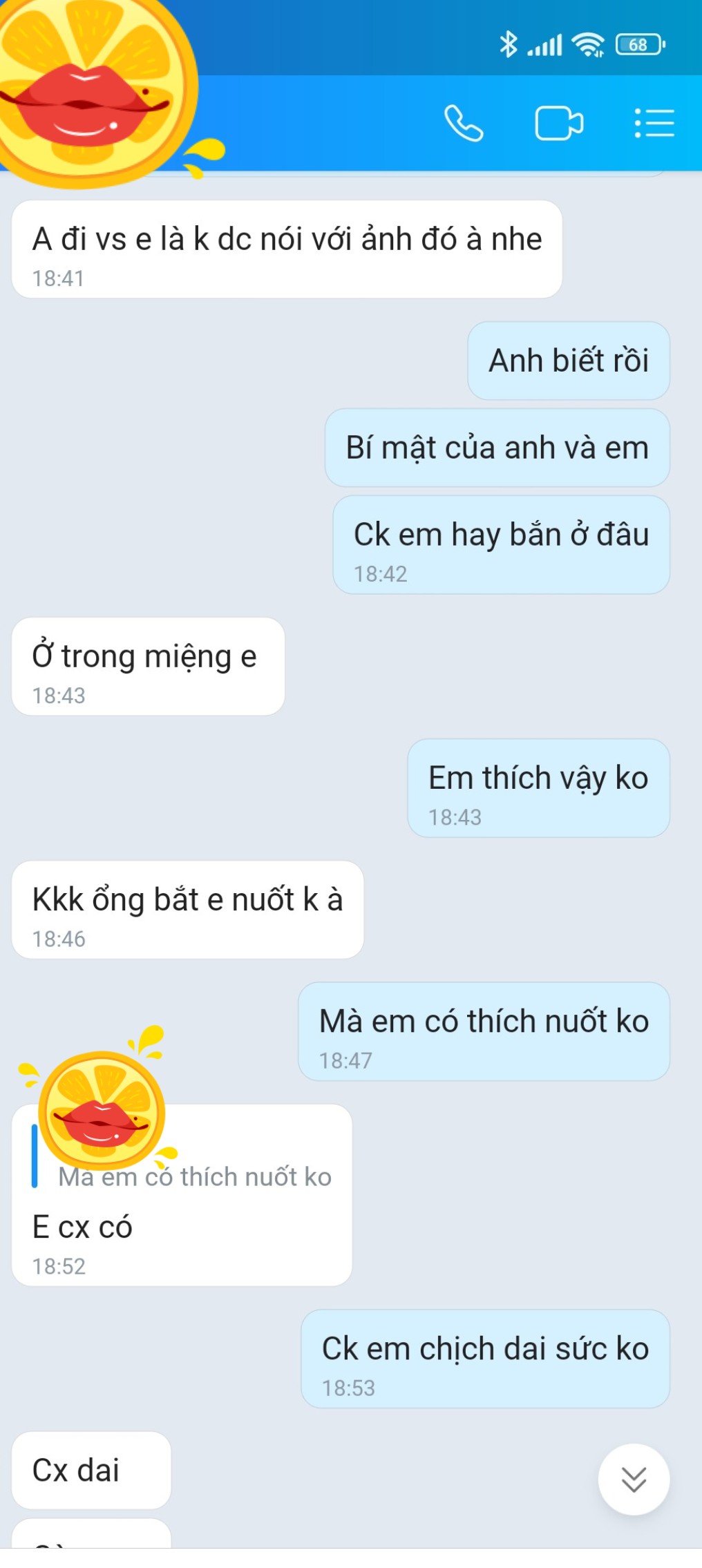Jump to the latest messages
Image resolution: width=702 pixels, height=1568 pixels.
click(633, 1479)
